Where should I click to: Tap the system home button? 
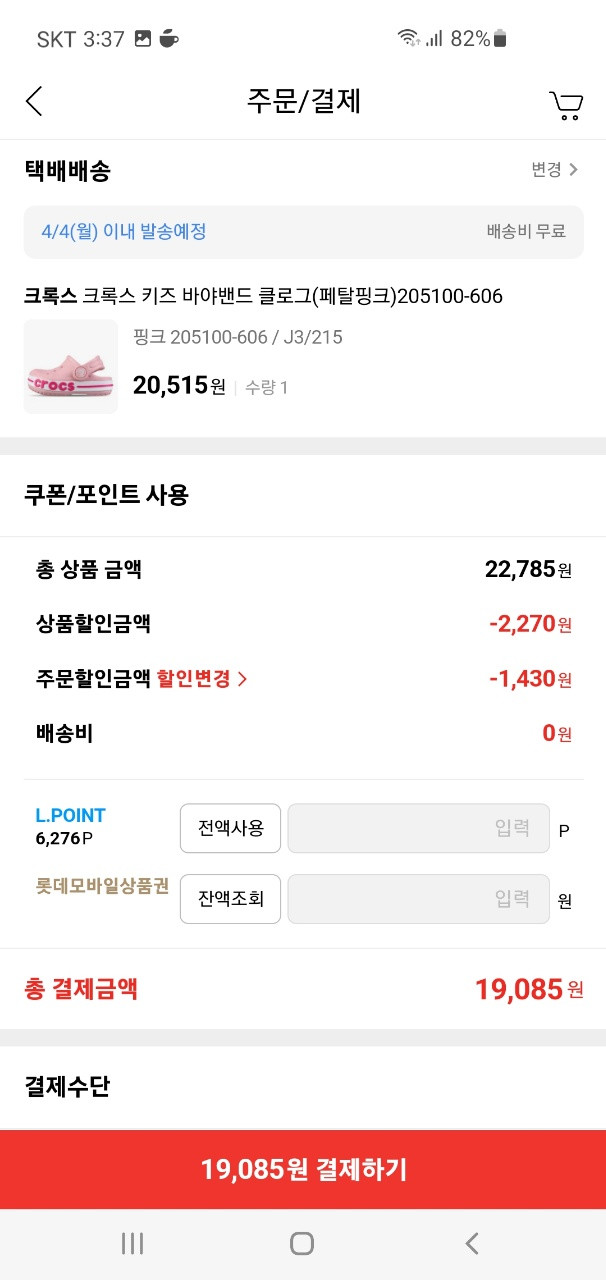coord(302,1243)
